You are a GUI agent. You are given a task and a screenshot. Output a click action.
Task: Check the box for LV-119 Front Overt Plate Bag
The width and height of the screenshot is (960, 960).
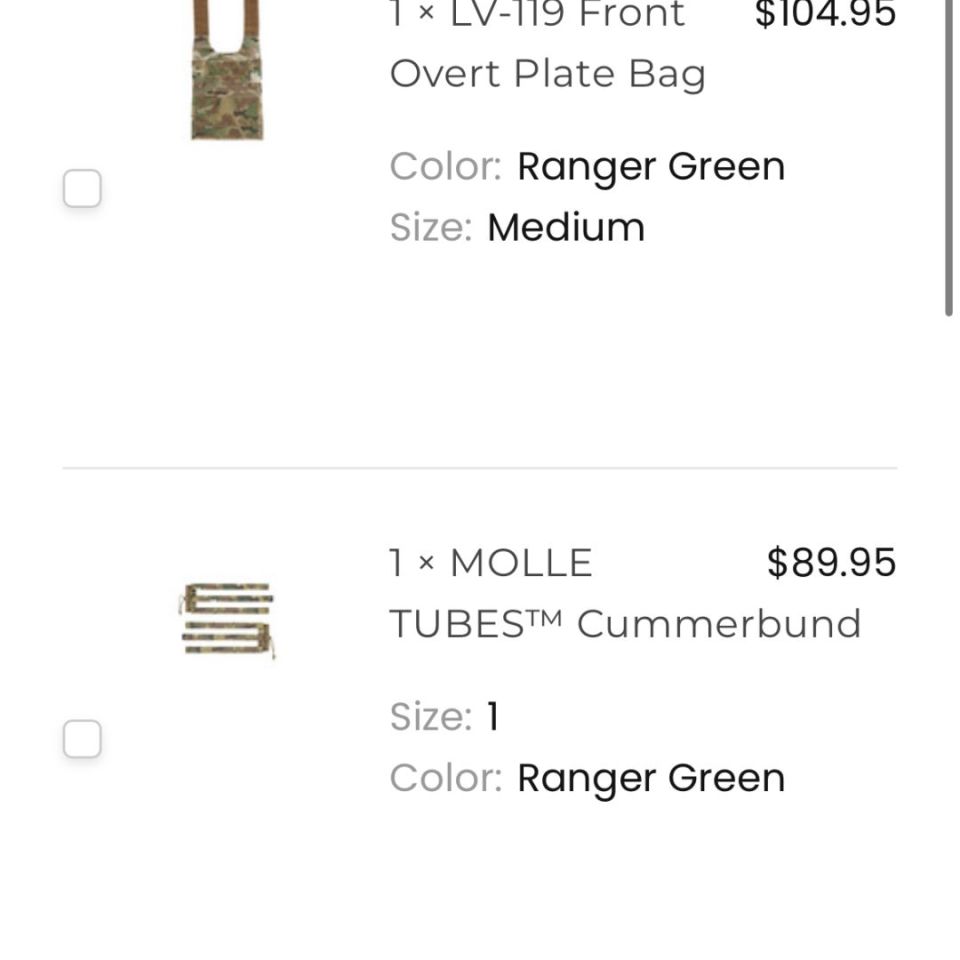click(82, 189)
